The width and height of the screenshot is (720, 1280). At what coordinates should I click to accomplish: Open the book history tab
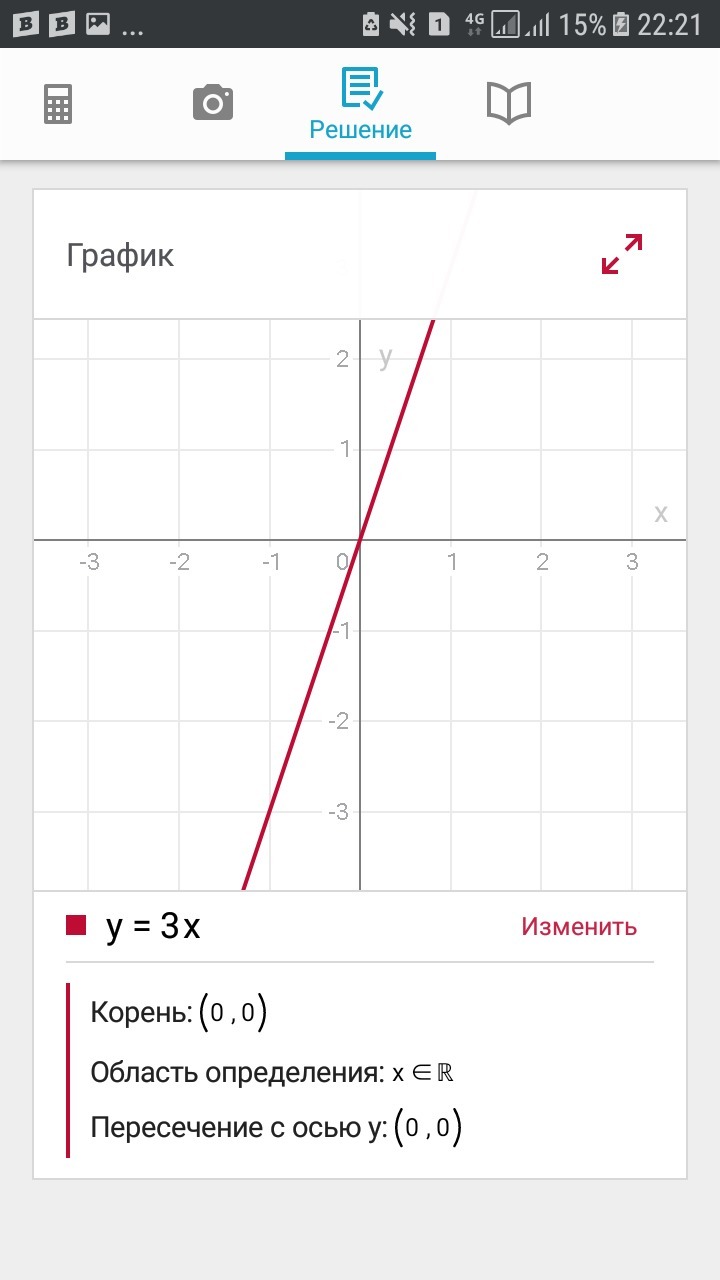(508, 103)
